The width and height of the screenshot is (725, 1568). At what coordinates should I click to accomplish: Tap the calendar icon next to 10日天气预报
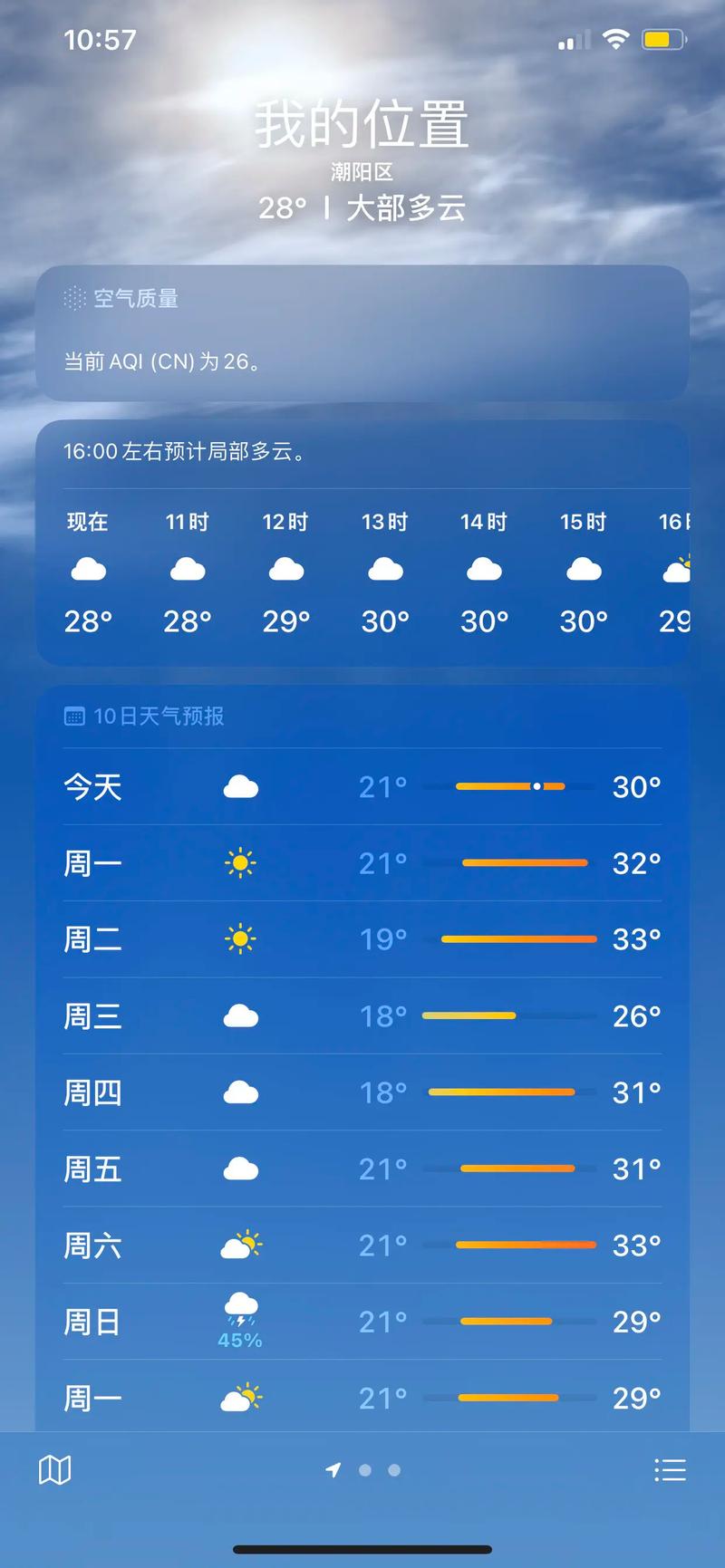[x=76, y=716]
